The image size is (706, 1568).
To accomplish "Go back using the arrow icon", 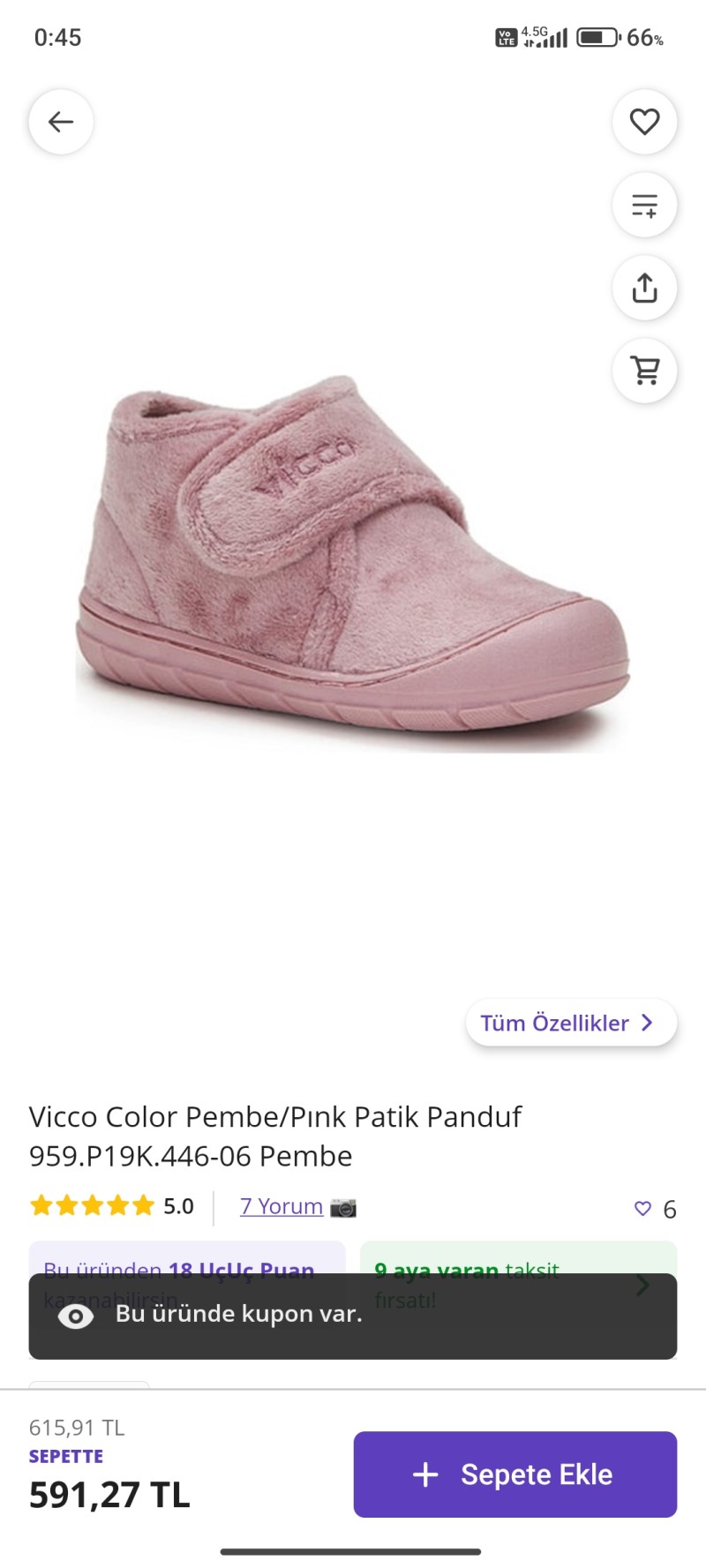I will (61, 122).
